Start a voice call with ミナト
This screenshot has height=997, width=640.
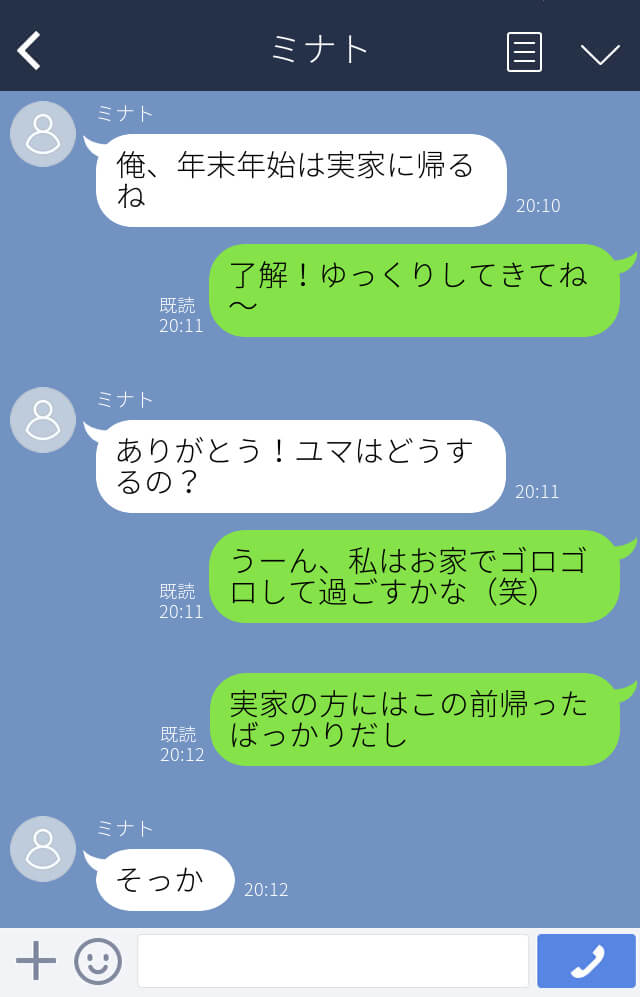click(587, 961)
